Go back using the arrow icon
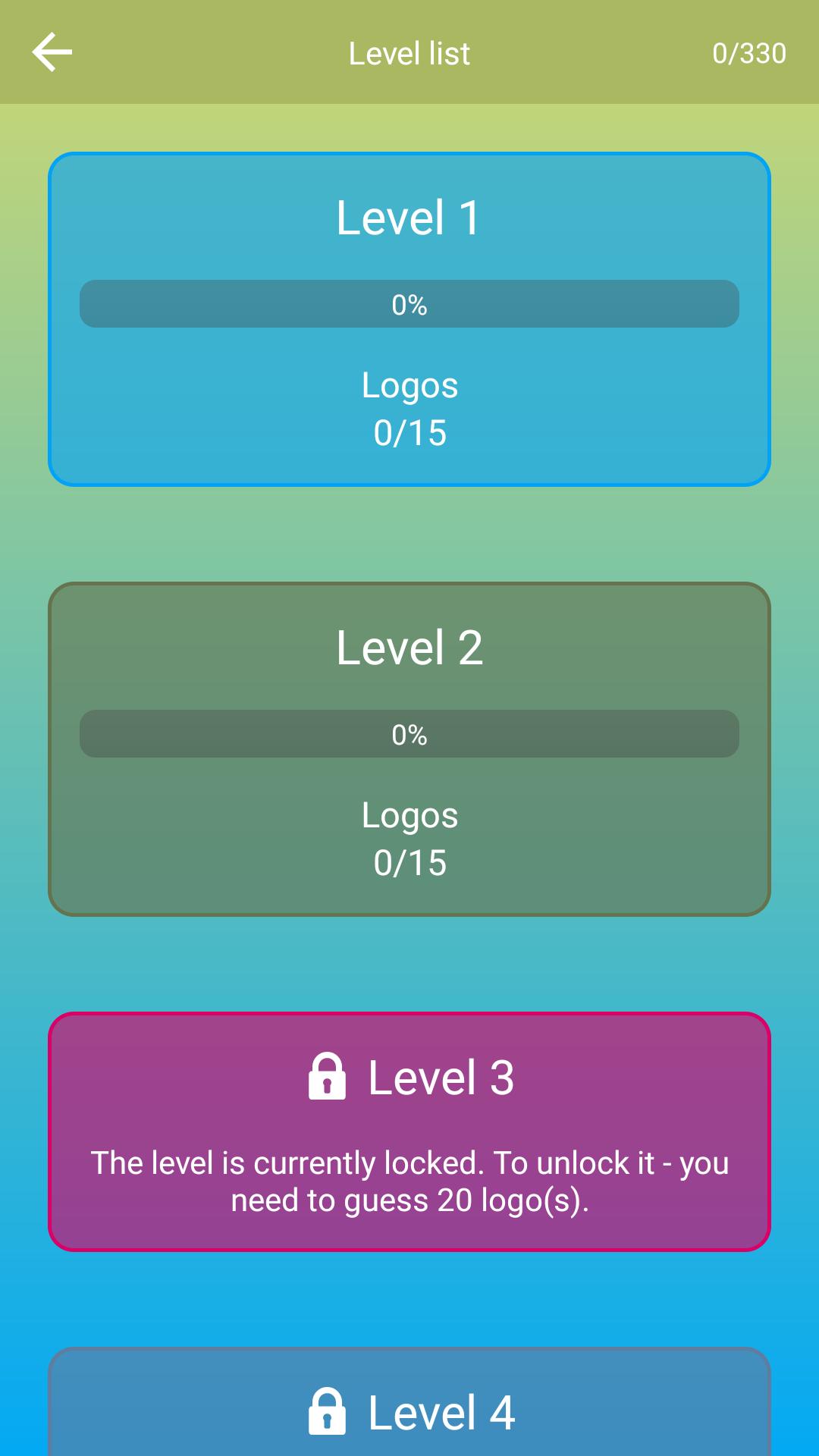Image resolution: width=819 pixels, height=1456 pixels. tap(52, 52)
